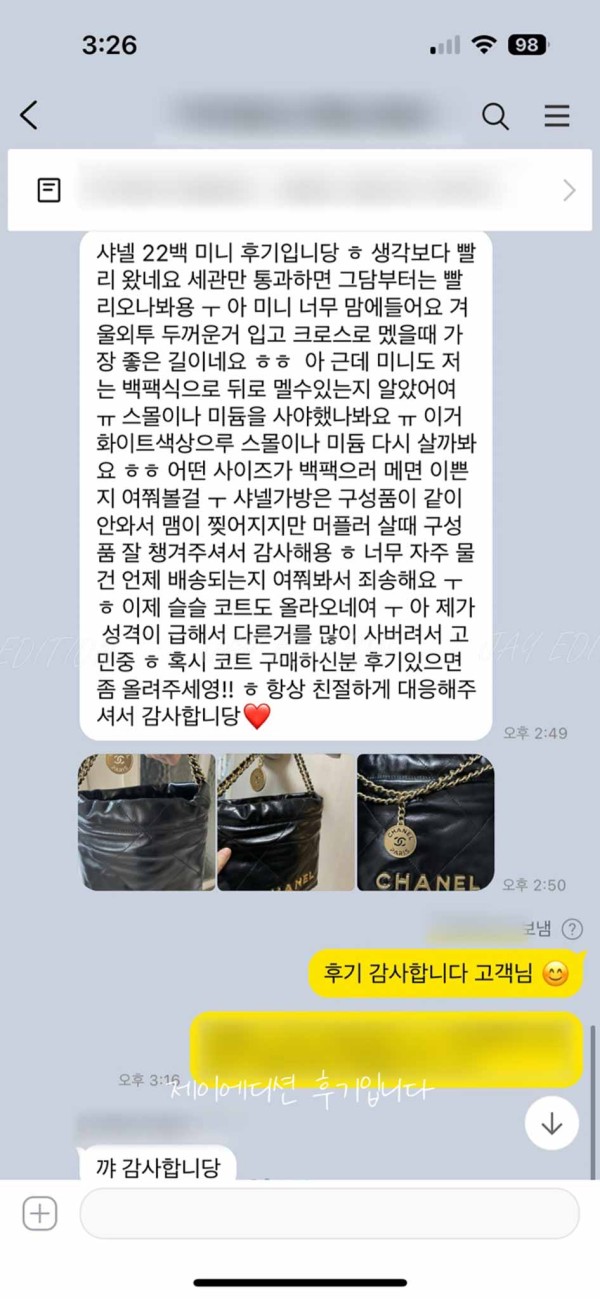Open the plus attachment menu
Screen dimensions: 600x1299
click(40, 1214)
